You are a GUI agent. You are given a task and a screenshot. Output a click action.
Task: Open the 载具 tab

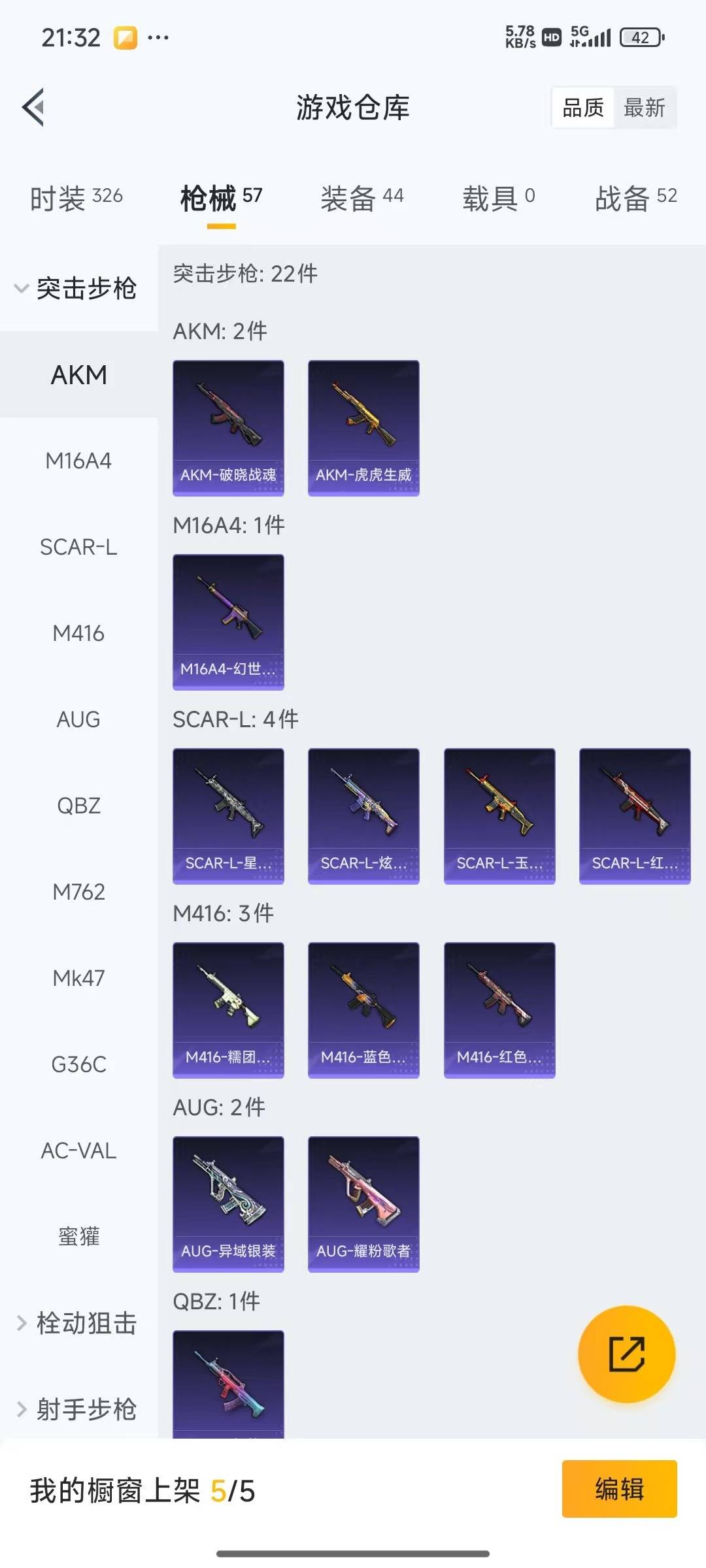(x=499, y=198)
